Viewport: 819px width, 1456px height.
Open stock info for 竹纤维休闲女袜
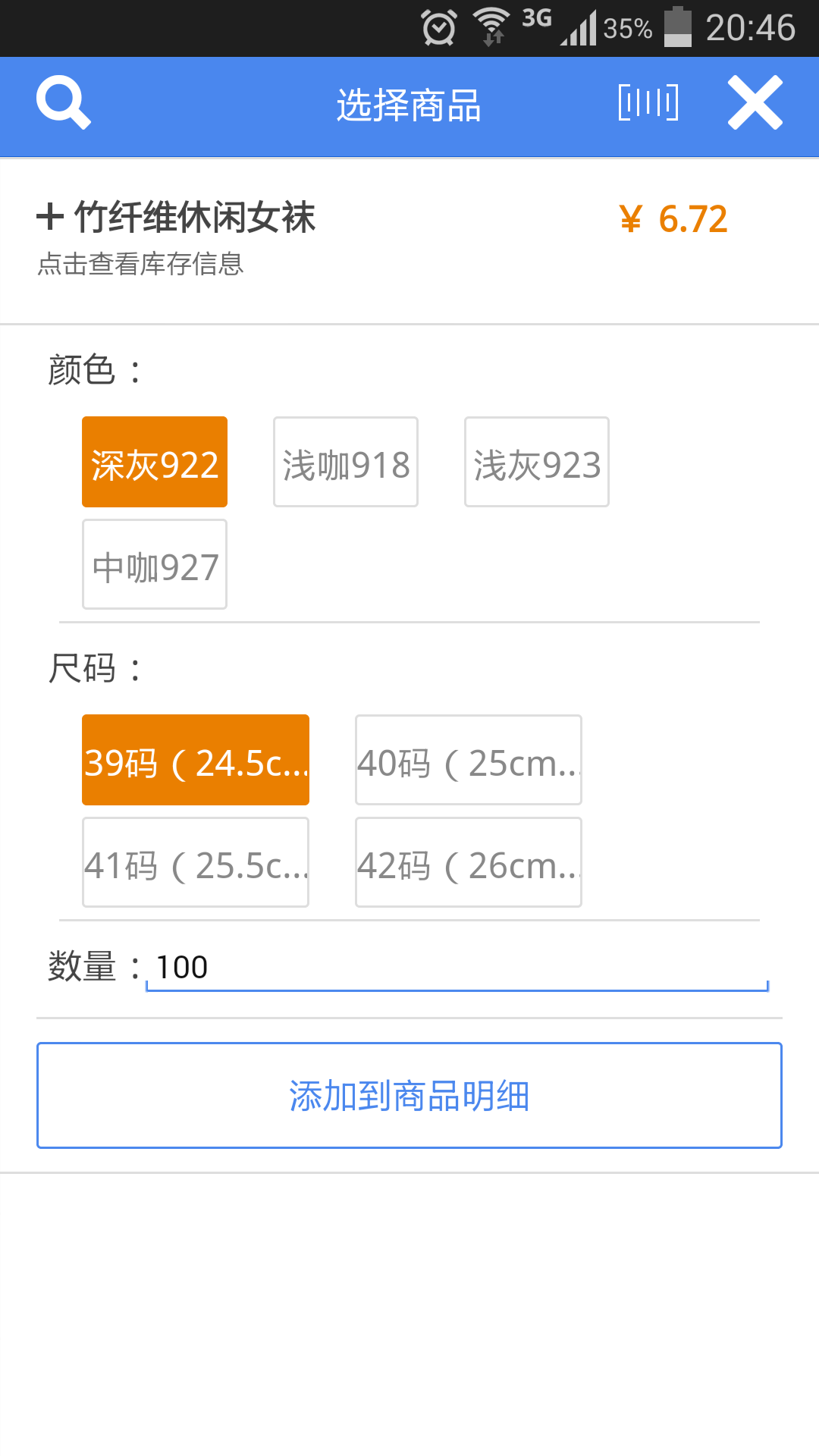[140, 264]
